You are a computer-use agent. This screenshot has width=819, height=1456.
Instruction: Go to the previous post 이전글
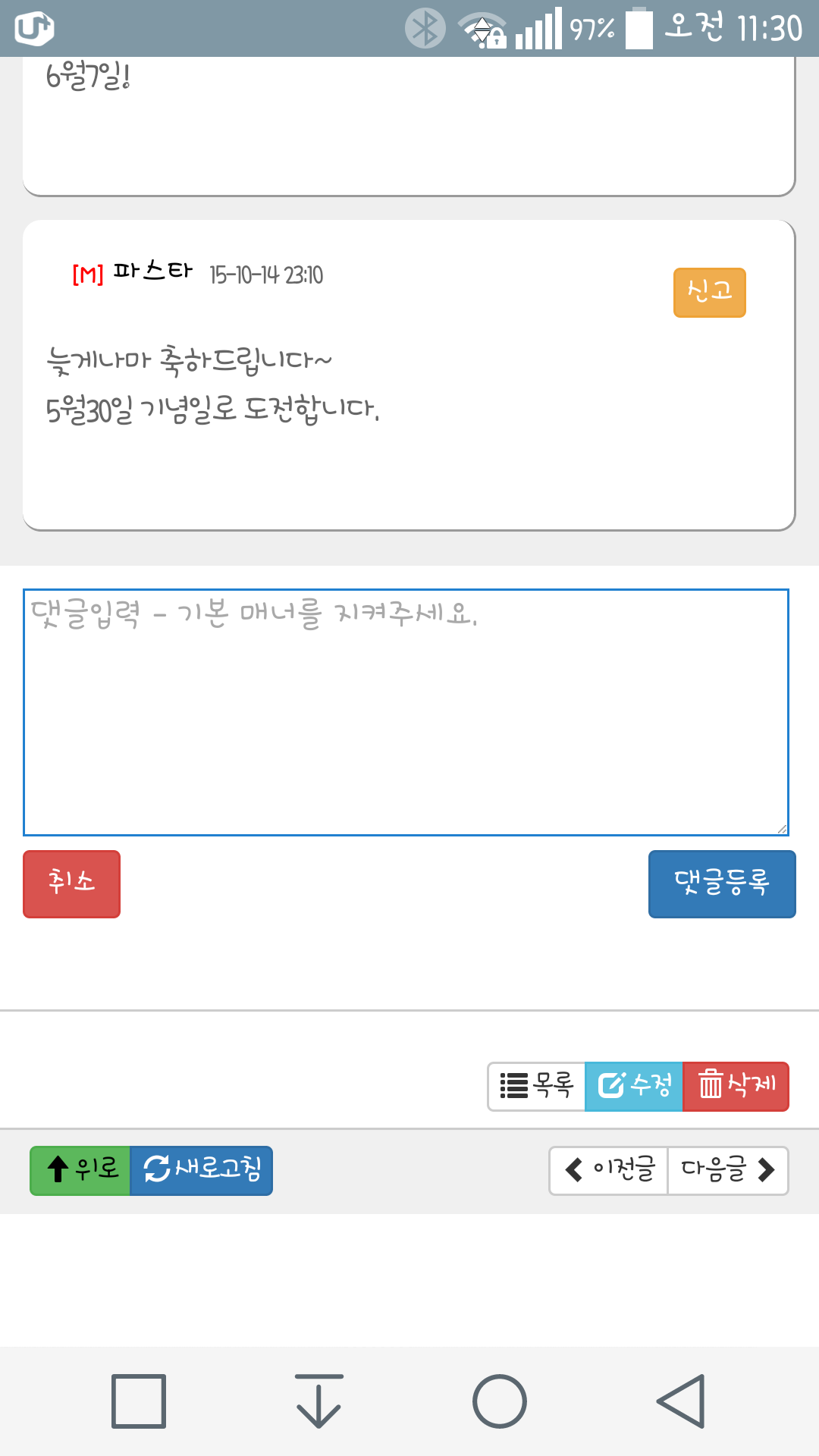(608, 1170)
